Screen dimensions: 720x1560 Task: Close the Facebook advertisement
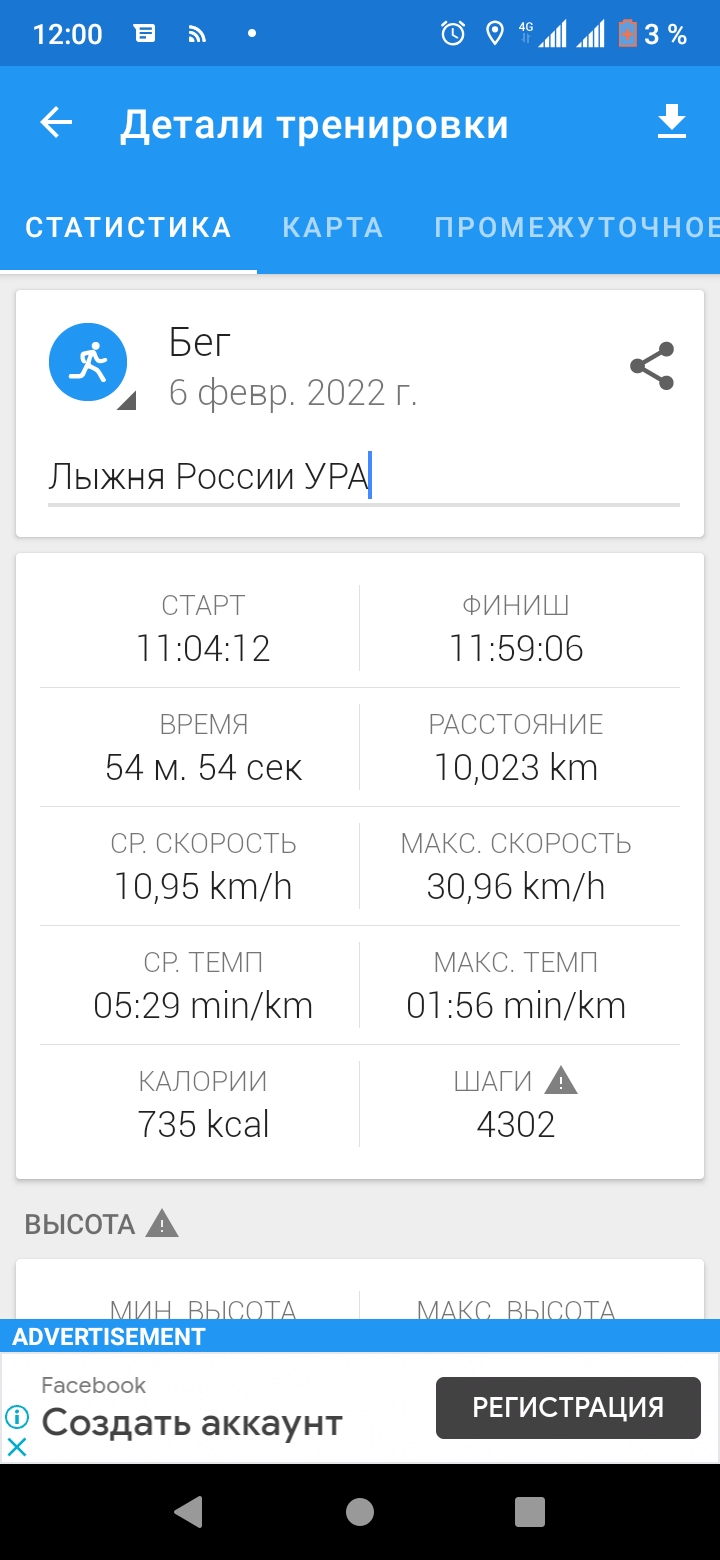[17, 1446]
